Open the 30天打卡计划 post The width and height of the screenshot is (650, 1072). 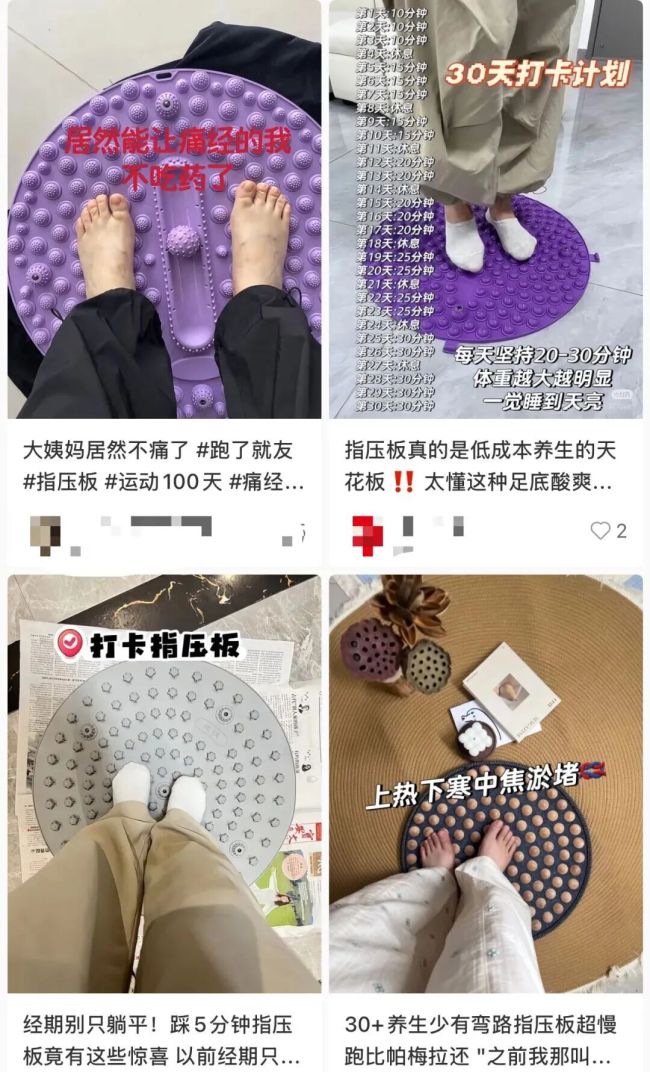(486, 210)
